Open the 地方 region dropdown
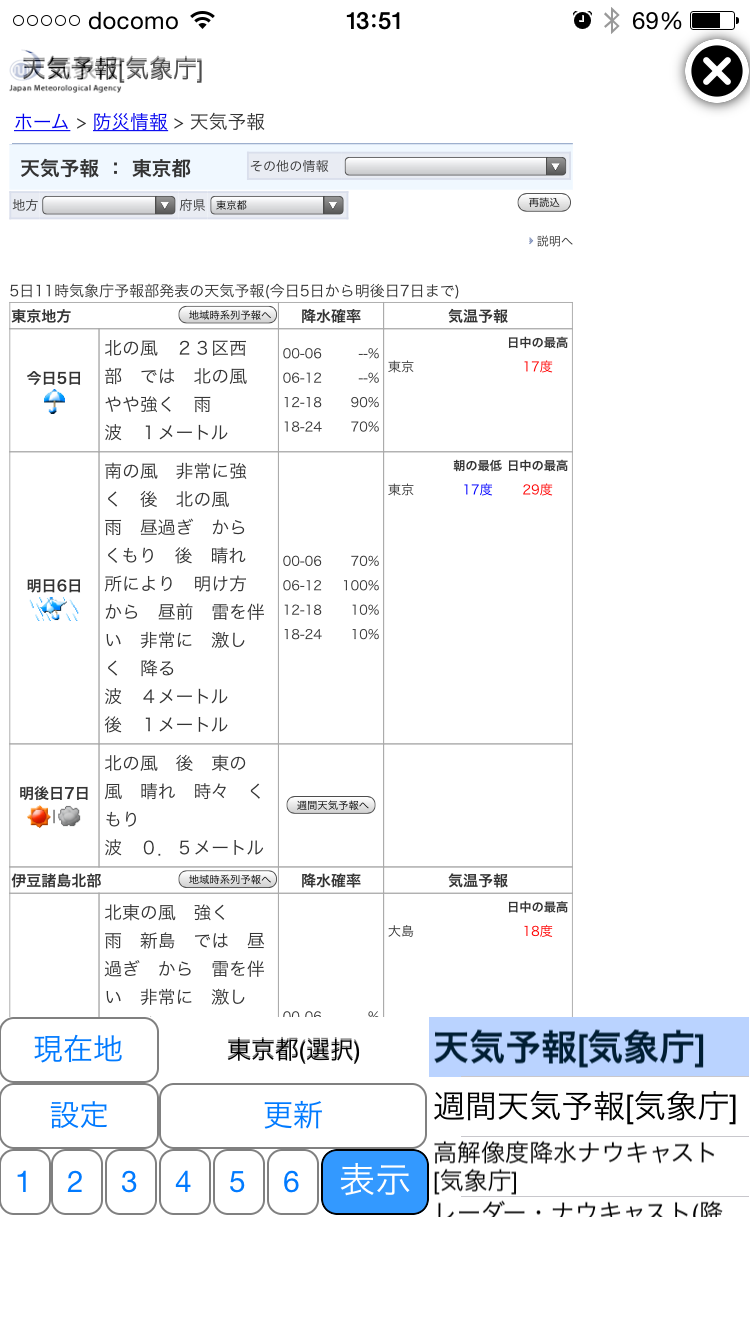750x1334 pixels. [109, 205]
